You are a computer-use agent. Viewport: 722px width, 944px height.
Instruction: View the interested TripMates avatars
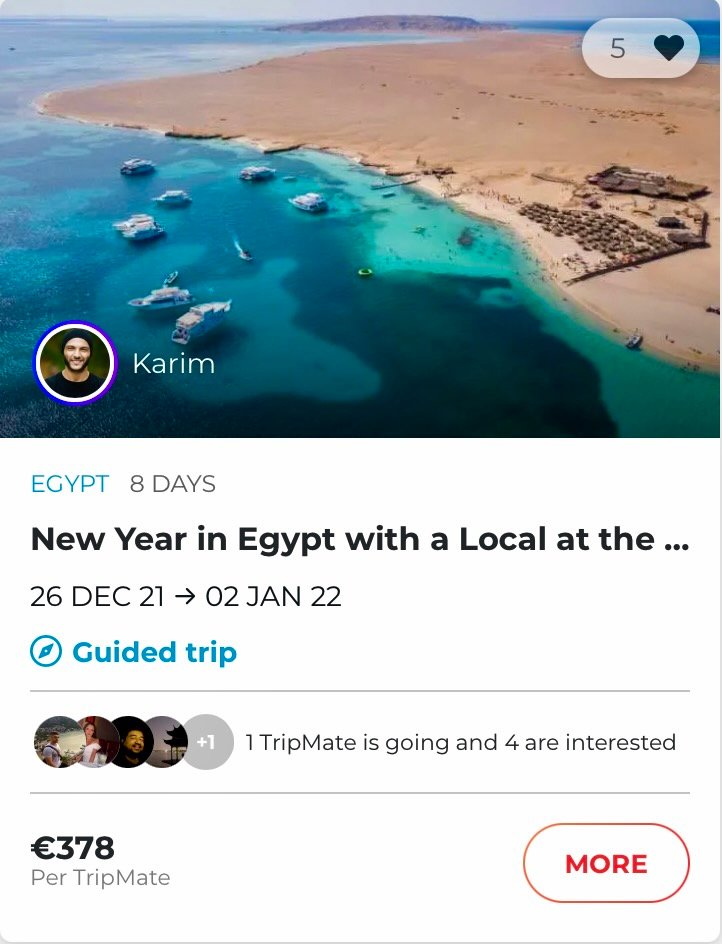coord(133,742)
